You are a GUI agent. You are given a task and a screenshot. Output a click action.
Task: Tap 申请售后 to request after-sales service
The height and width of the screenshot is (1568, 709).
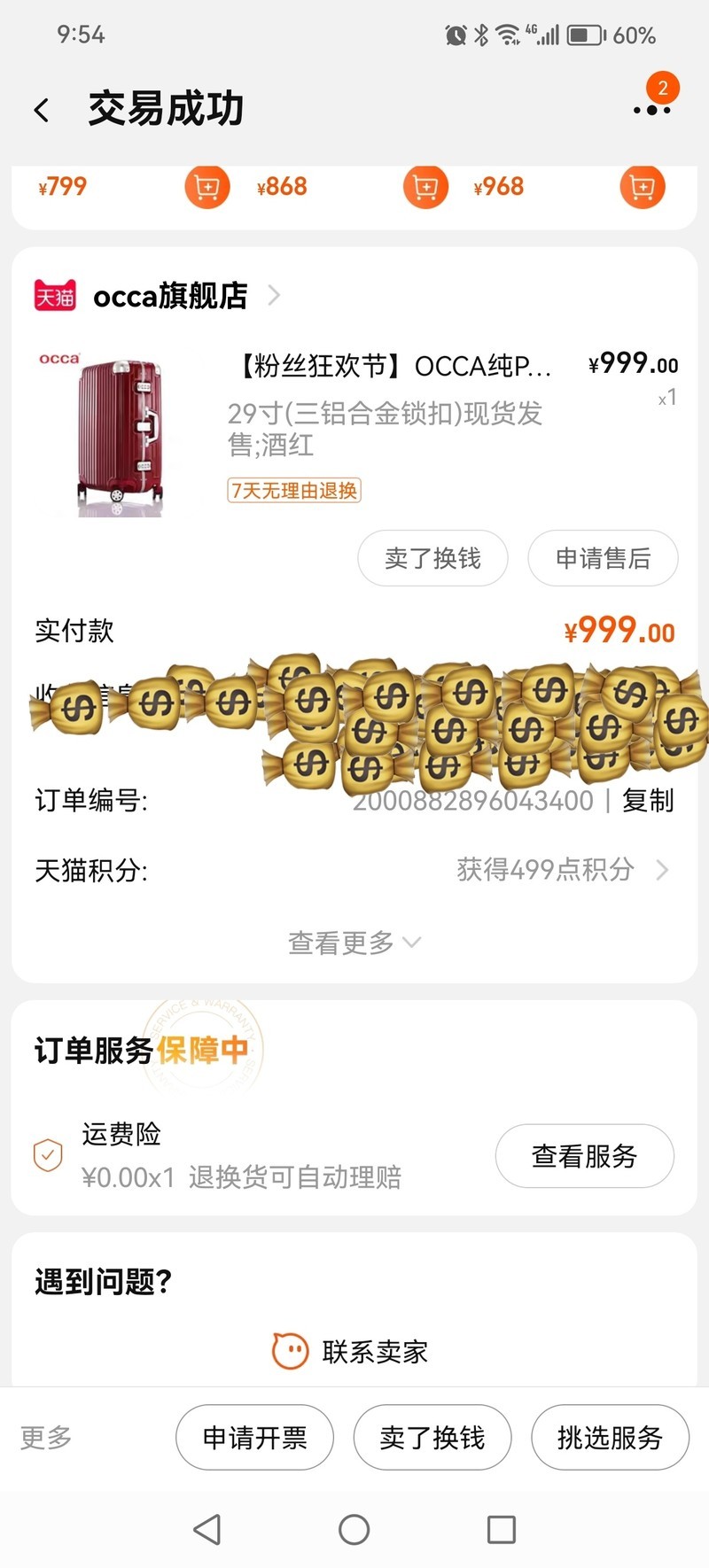point(603,558)
